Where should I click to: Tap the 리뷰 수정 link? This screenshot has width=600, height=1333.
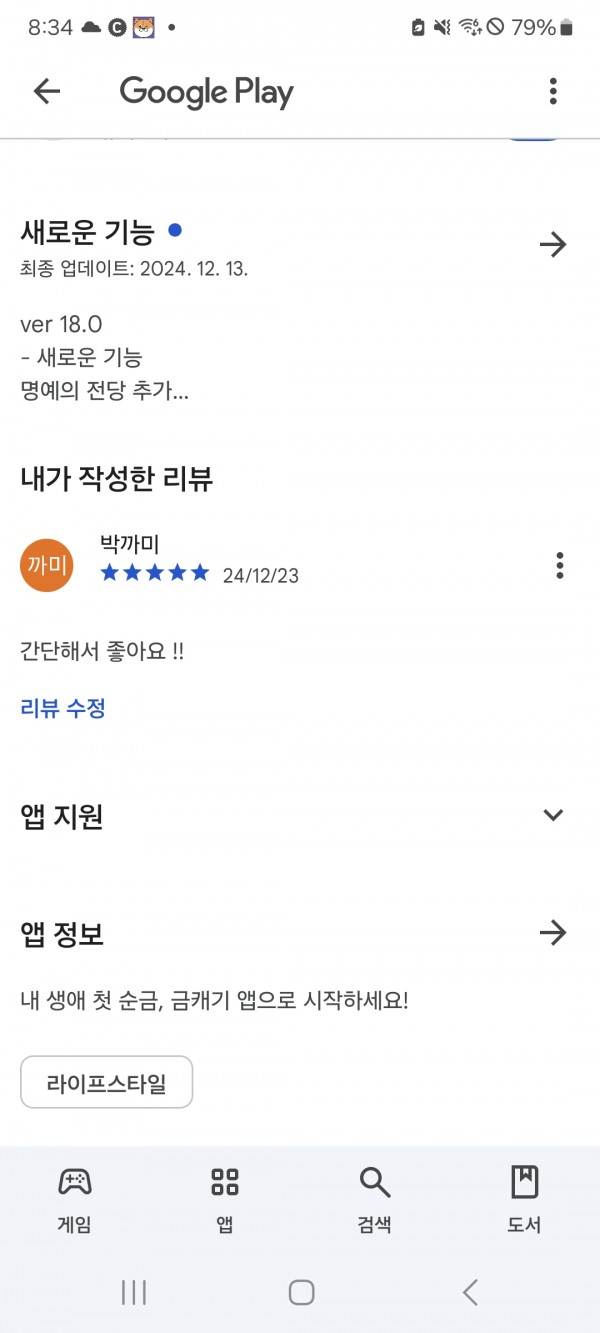tap(63, 708)
